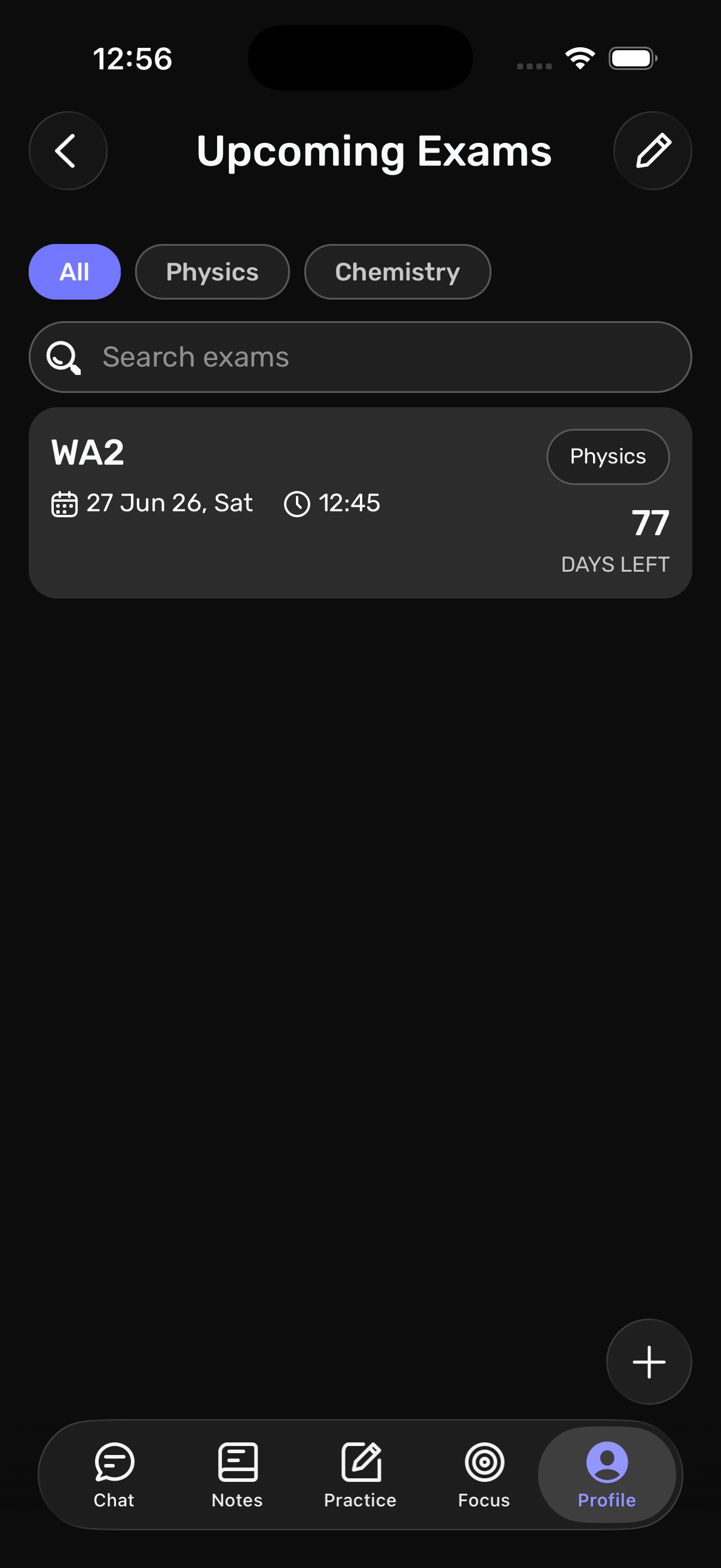Image resolution: width=721 pixels, height=1568 pixels.
Task: Select the Profile tab
Action: click(607, 1475)
